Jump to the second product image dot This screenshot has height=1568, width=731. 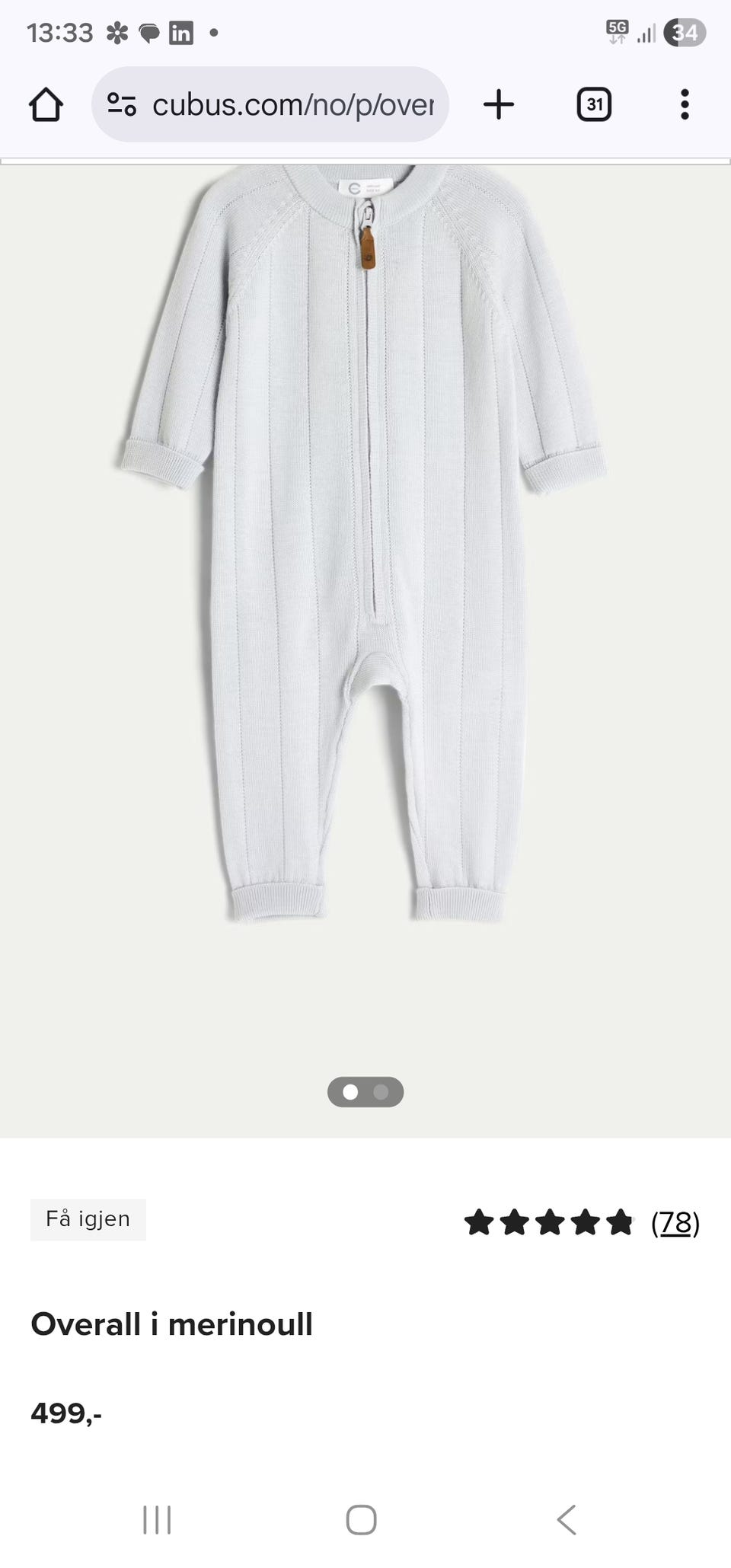[381, 1092]
